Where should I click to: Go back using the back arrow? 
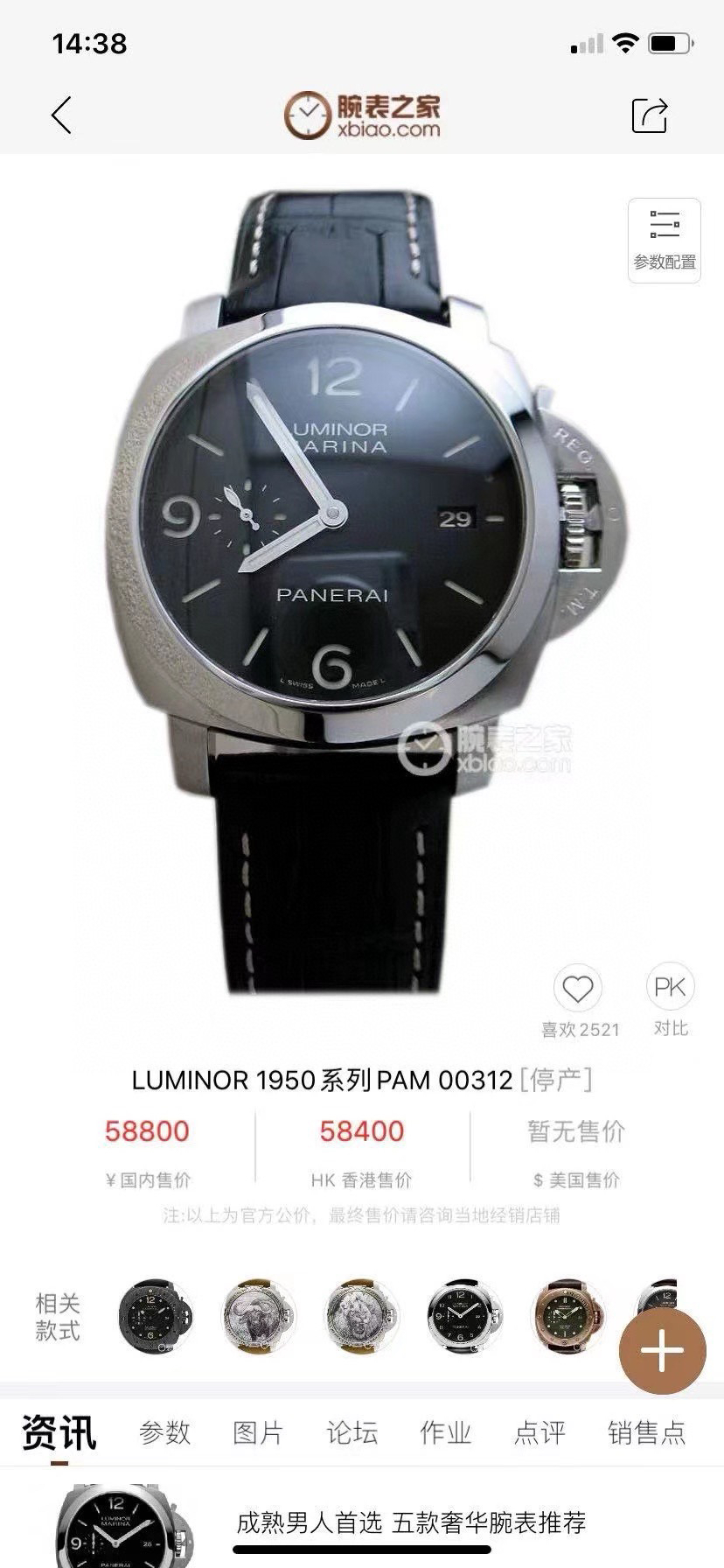[61, 115]
